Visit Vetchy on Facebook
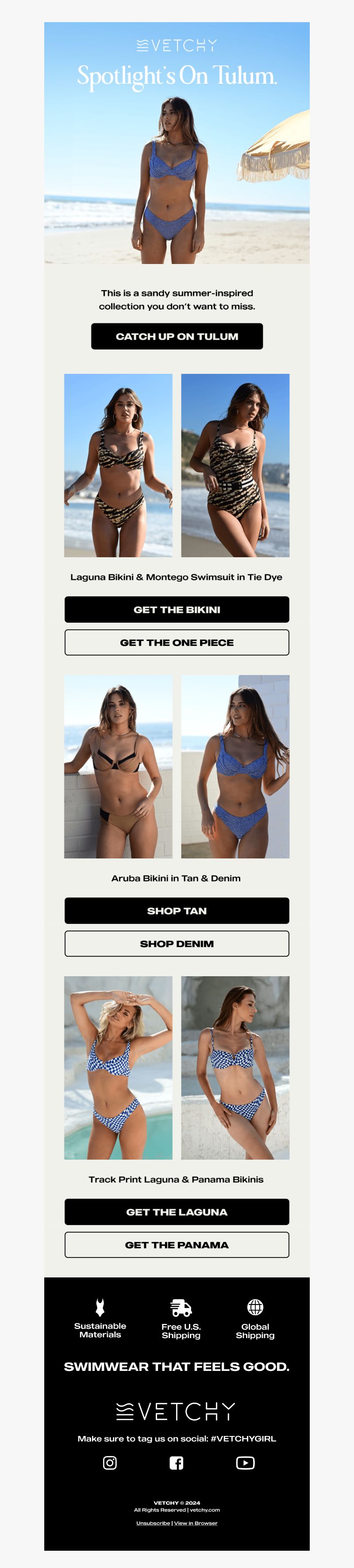 click(x=177, y=1463)
